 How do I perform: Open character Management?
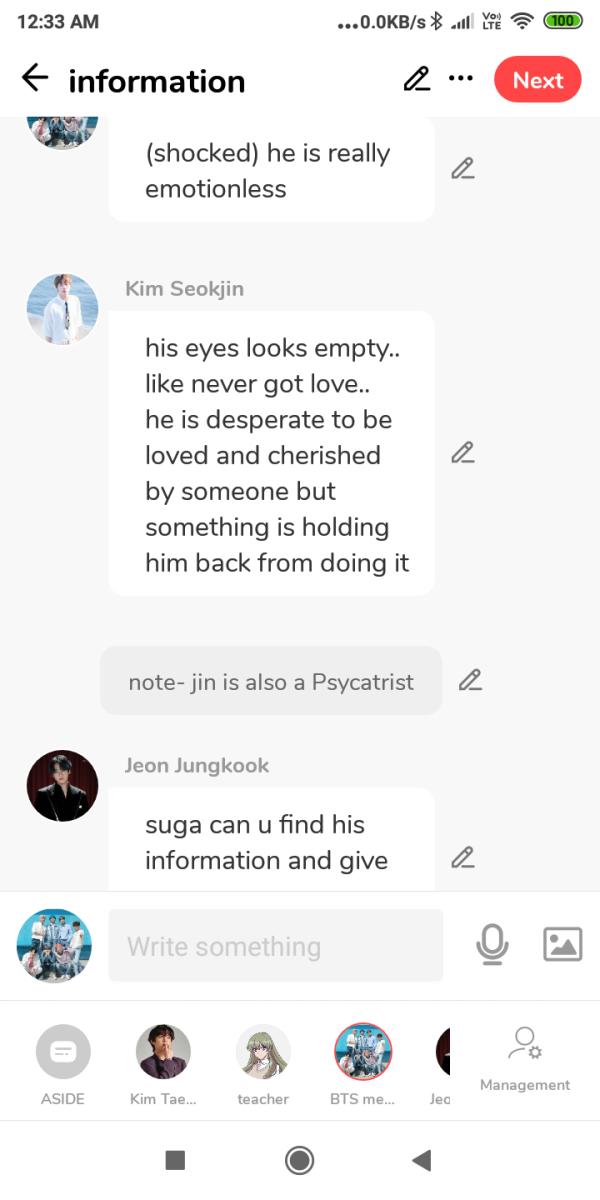coord(525,1060)
